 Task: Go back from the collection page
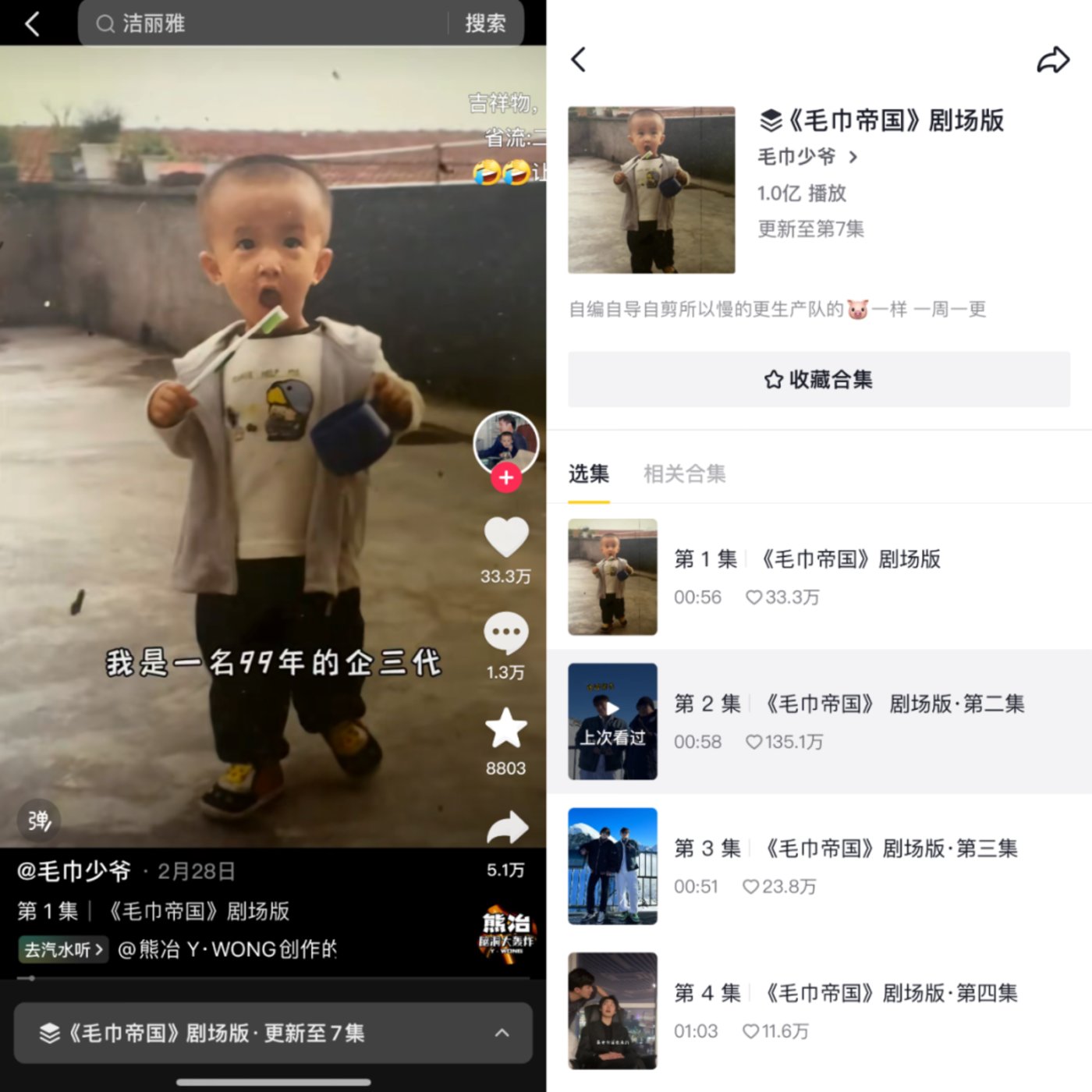[579, 59]
